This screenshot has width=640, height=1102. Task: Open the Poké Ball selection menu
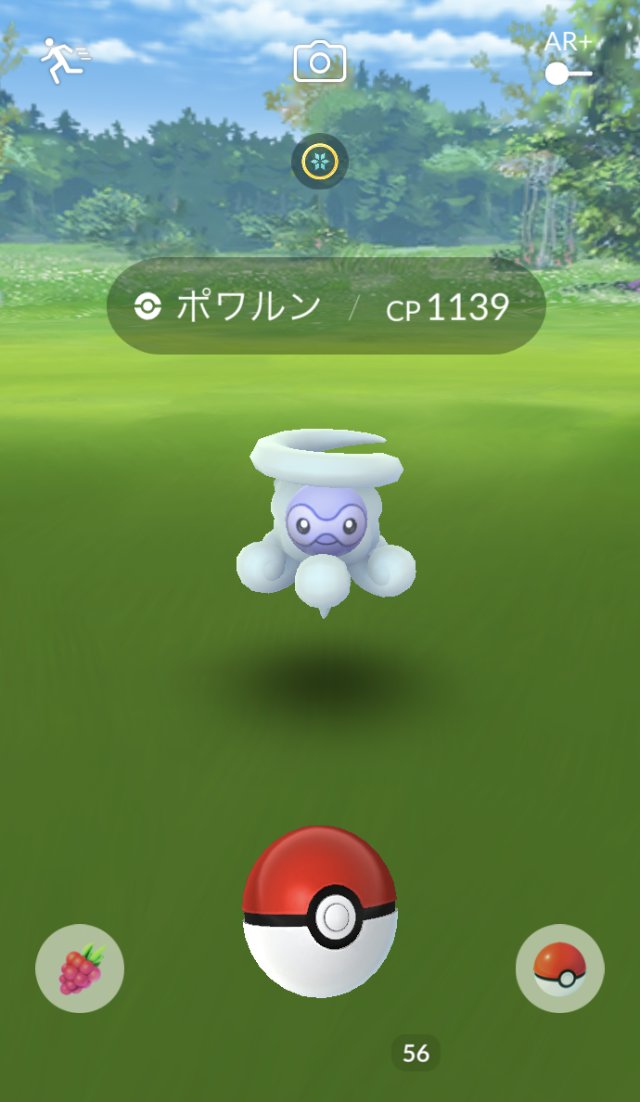pyautogui.click(x=559, y=968)
